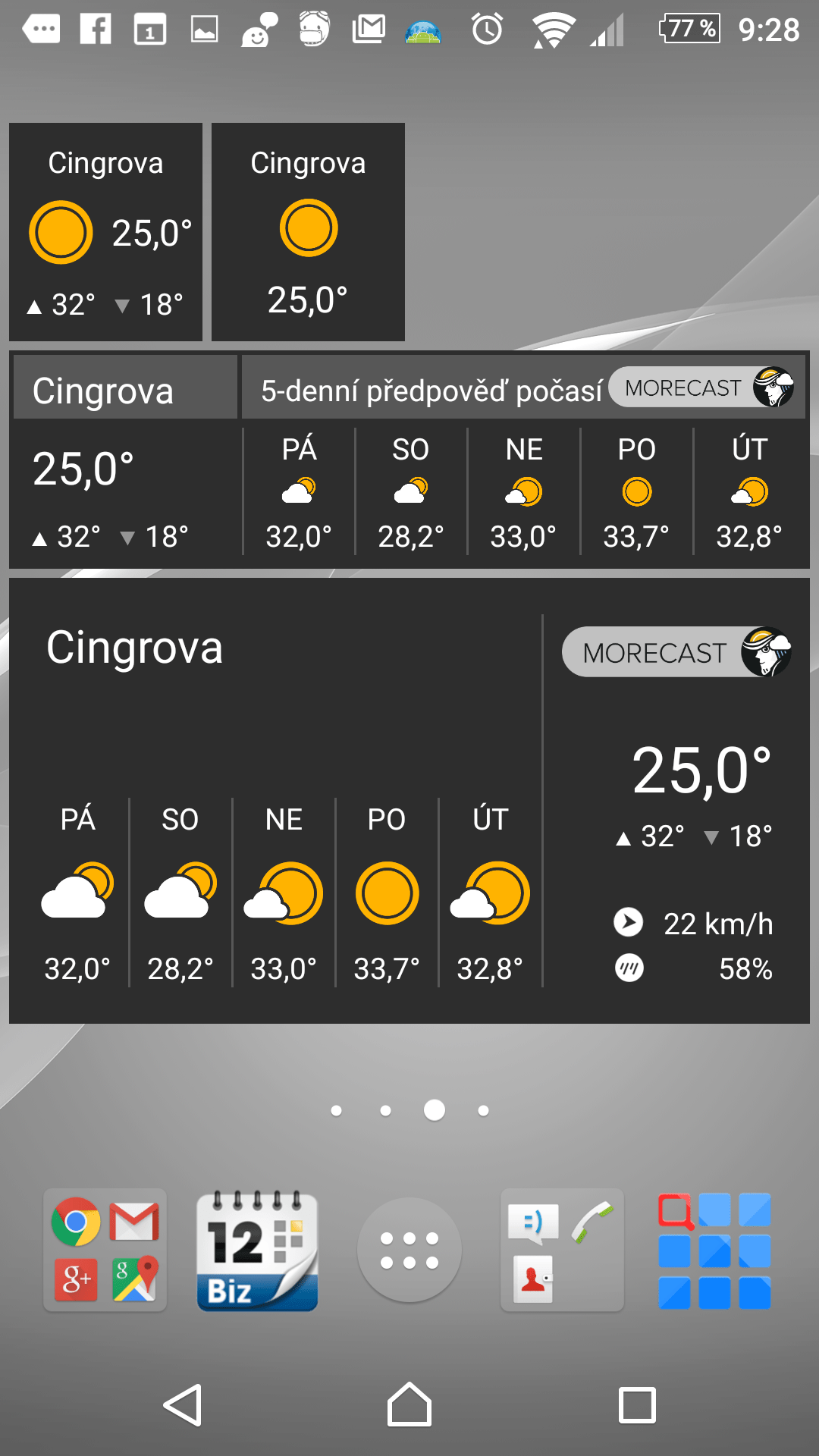
Task: Launch the Gmail app
Action: pos(134,1222)
